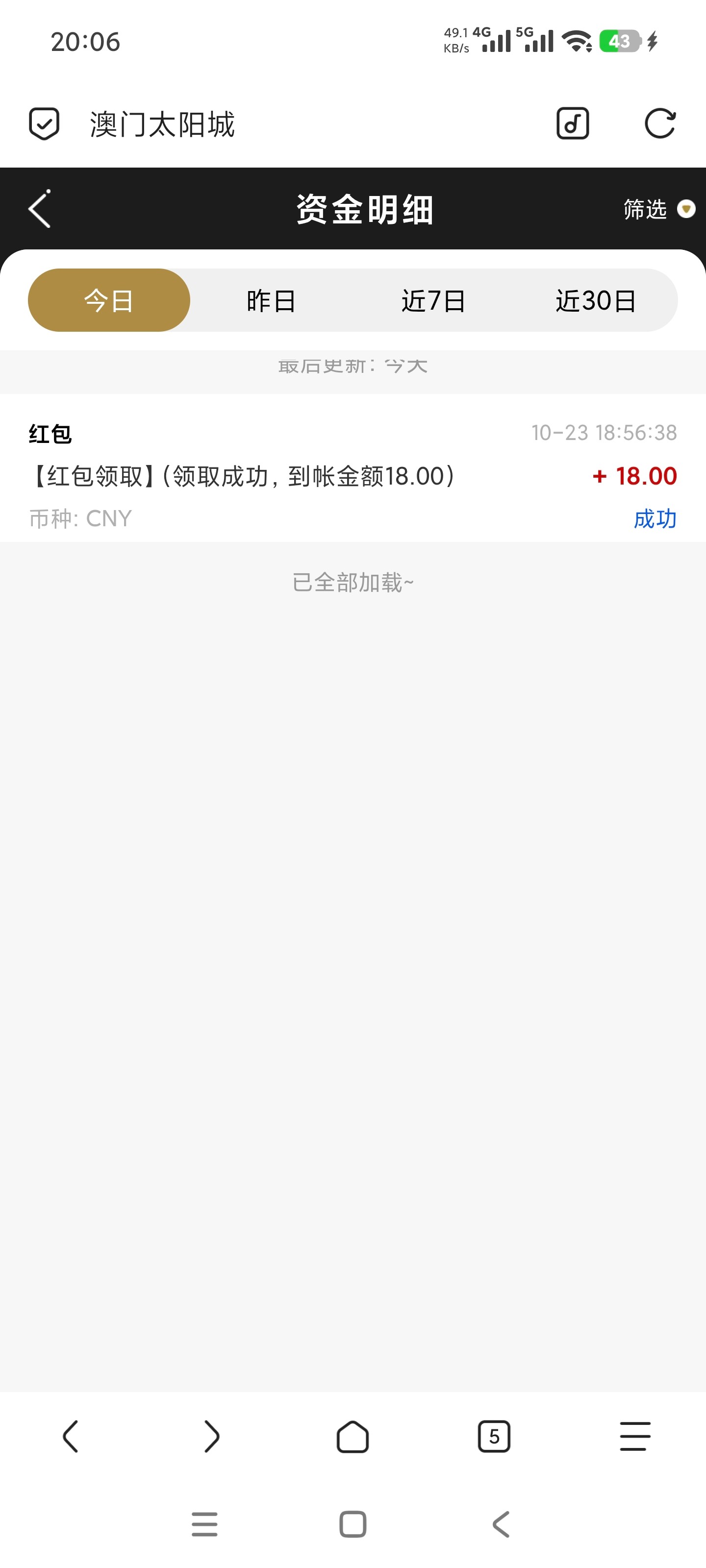
Task: Tap the music note icon in browser bar
Action: pos(573,124)
